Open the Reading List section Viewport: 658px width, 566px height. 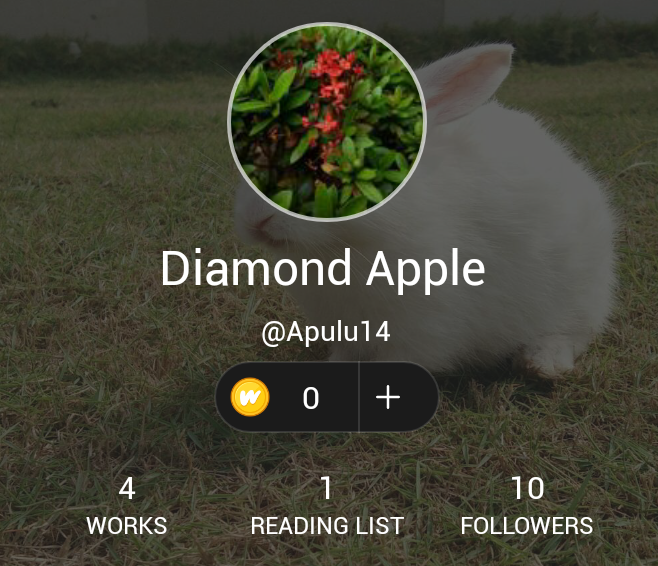(327, 506)
